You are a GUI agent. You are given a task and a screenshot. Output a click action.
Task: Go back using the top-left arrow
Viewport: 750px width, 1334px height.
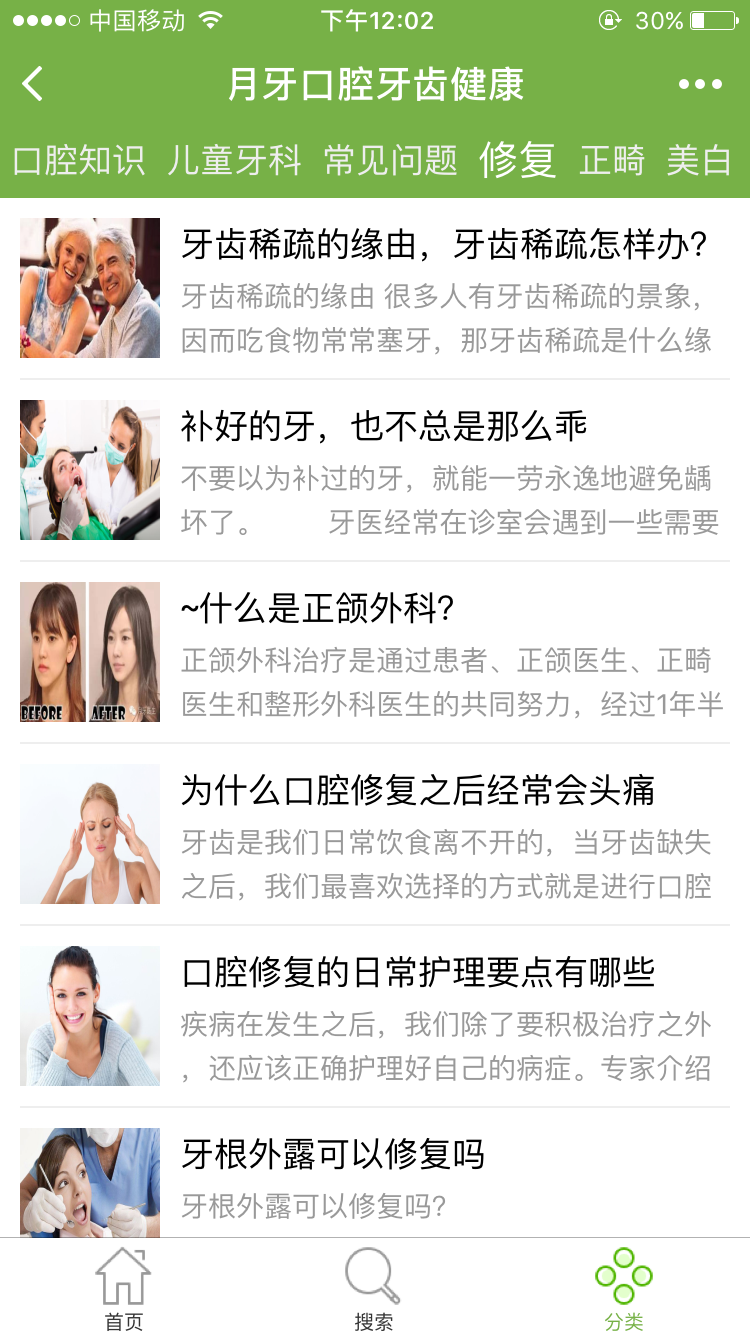[x=33, y=84]
